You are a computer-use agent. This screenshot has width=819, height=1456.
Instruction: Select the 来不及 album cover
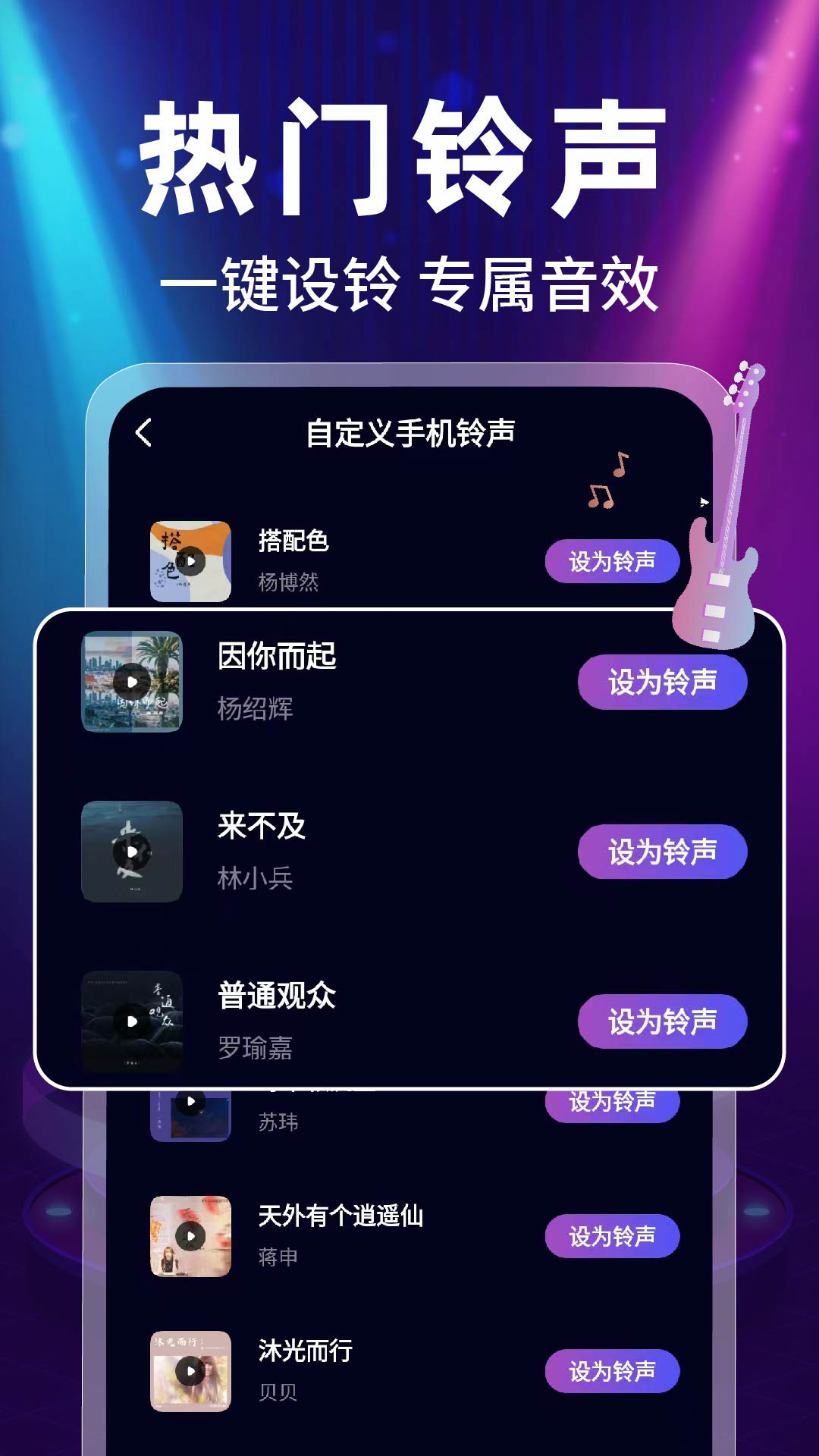click(132, 852)
